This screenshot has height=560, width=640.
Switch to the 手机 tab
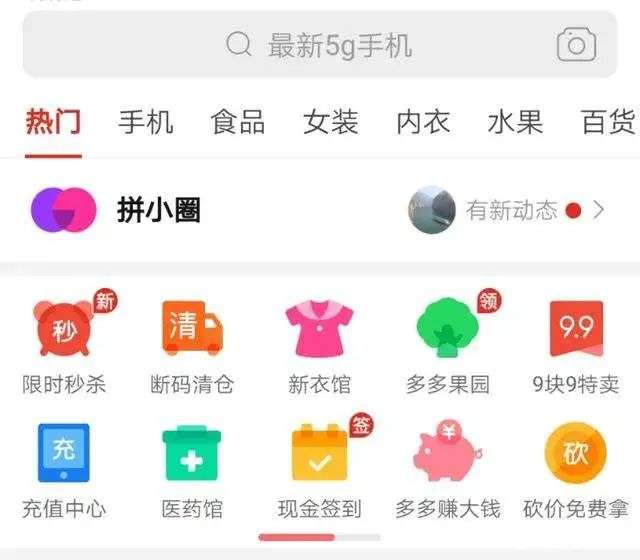coord(145,122)
